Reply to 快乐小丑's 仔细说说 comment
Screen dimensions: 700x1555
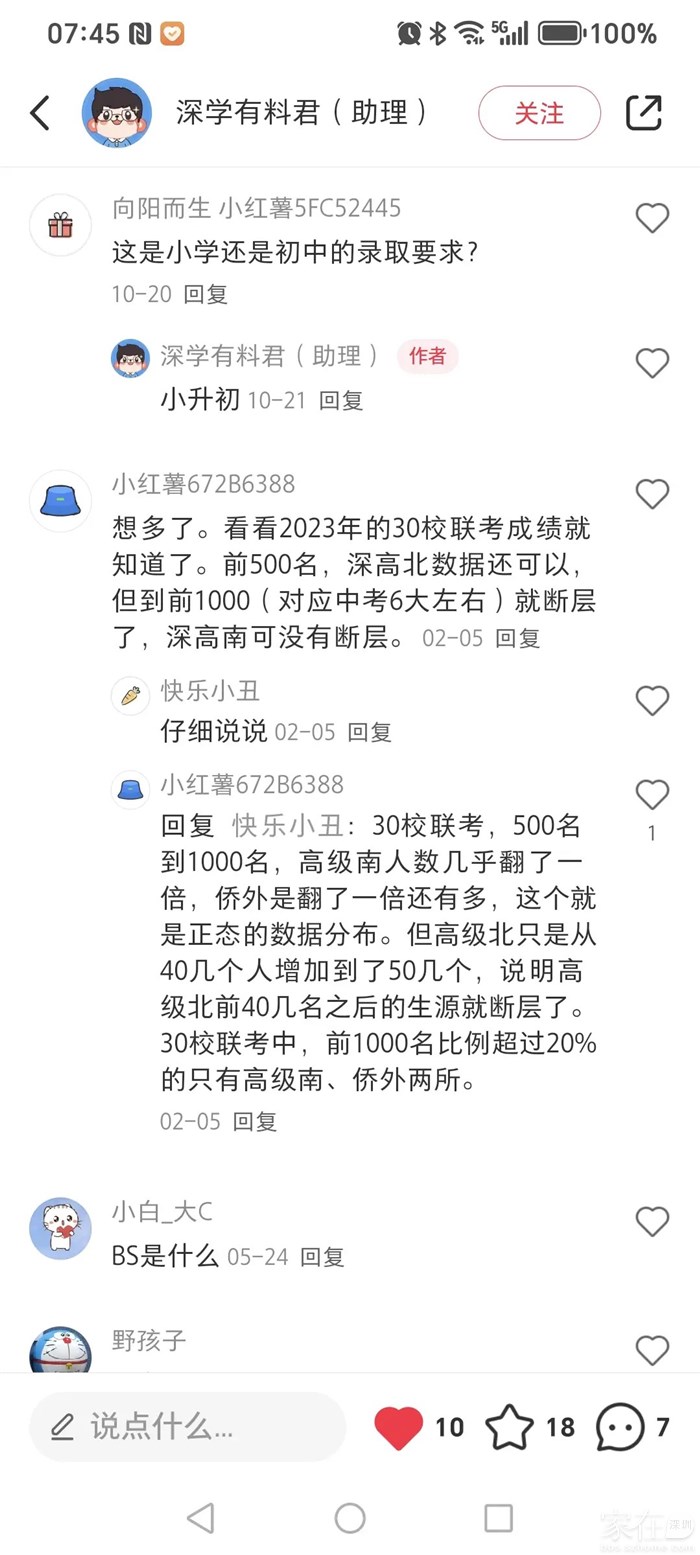[368, 732]
